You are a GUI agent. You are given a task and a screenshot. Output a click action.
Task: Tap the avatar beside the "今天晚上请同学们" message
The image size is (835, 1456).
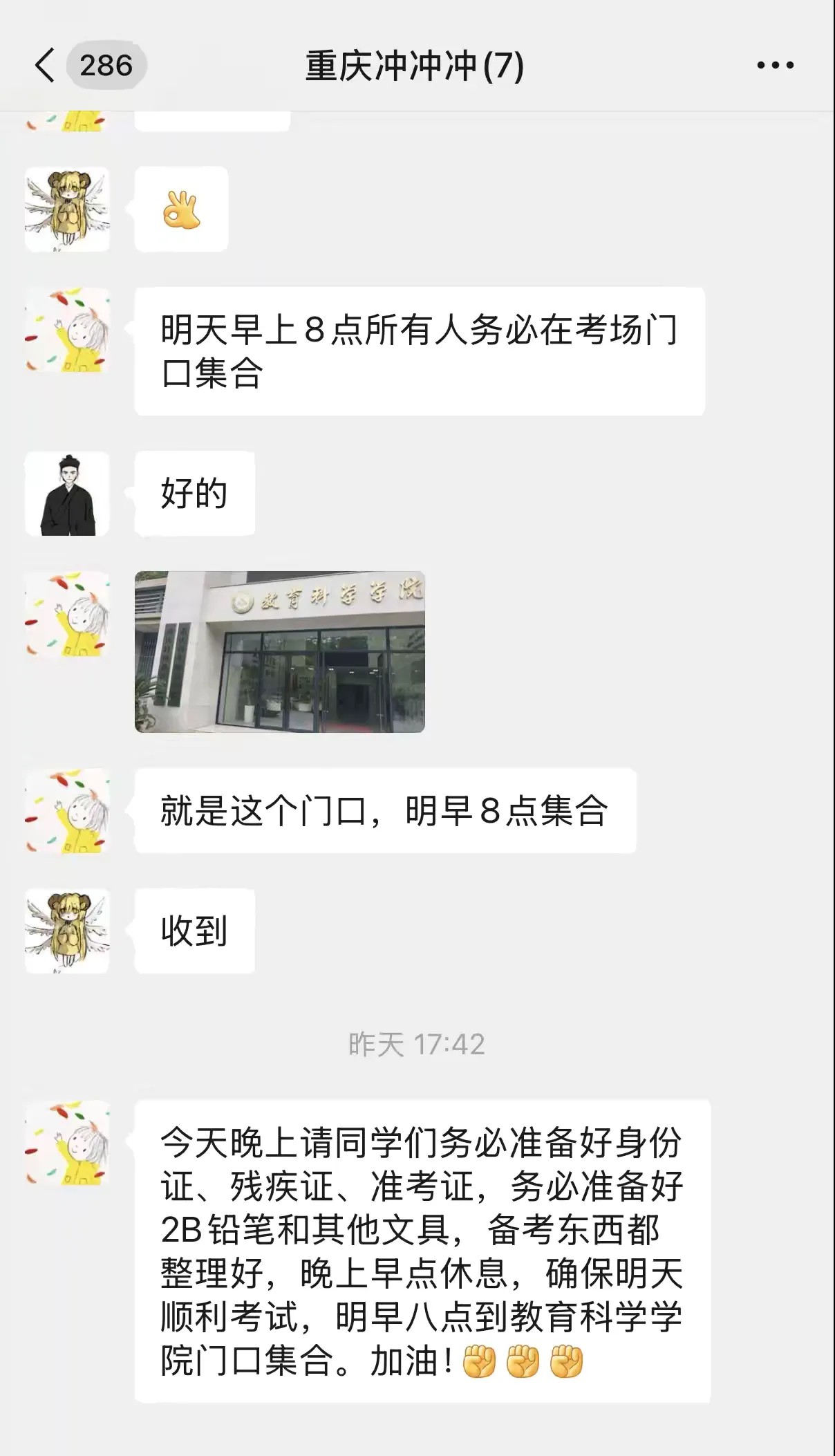[67, 1143]
